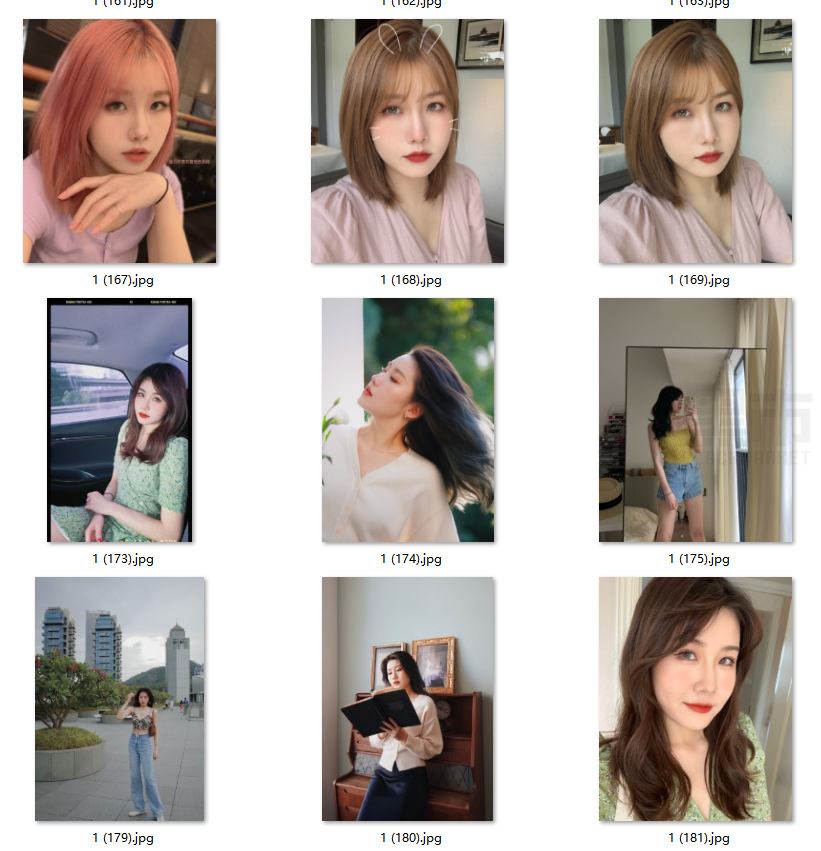Choose the thumbnail 1 (175).jpg
This screenshot has width=821, height=851.
696,420
